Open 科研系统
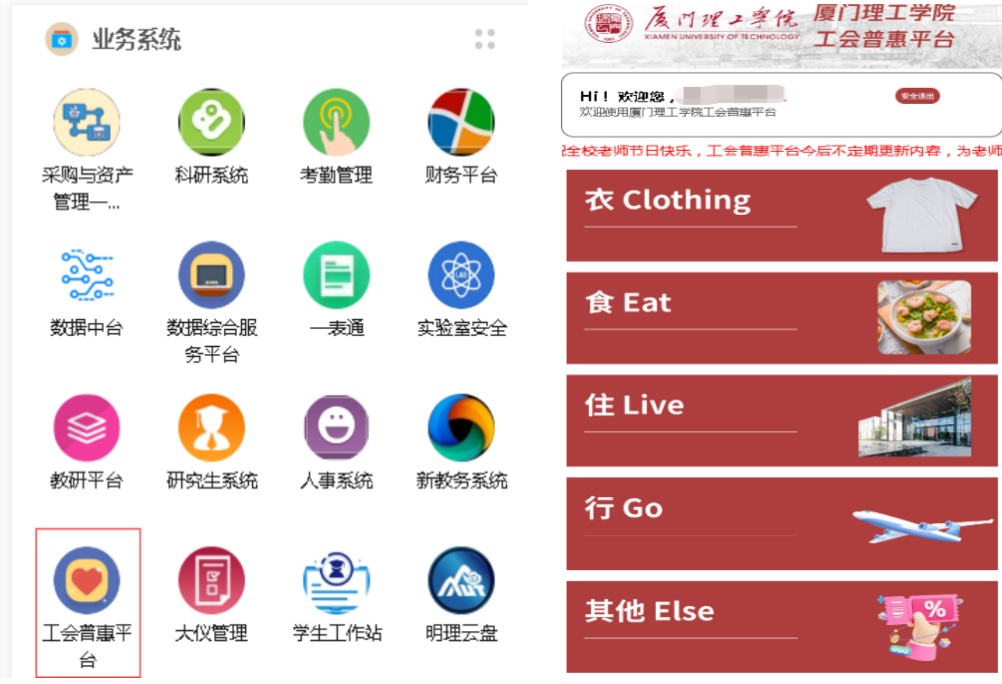 click(211, 123)
